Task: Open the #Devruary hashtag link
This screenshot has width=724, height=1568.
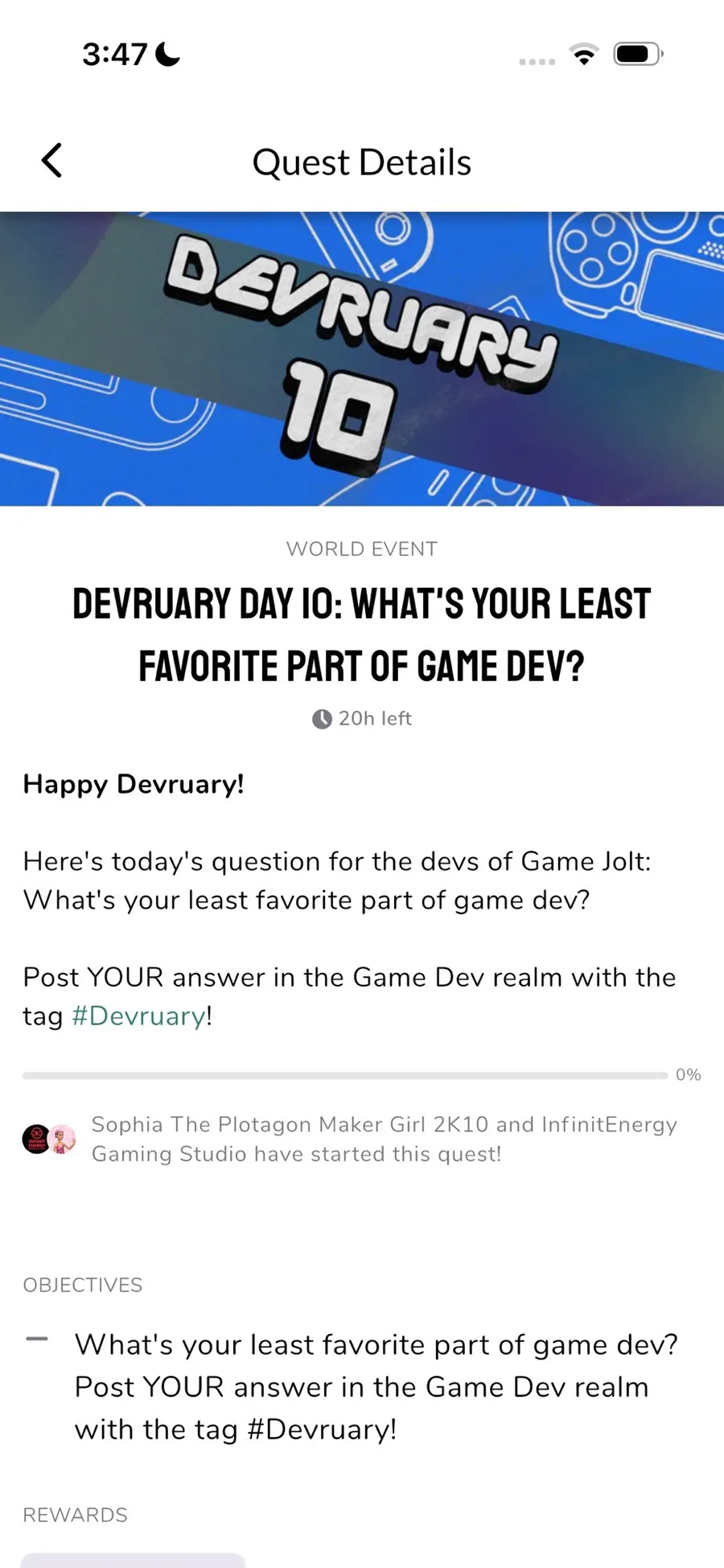Action: [x=139, y=1016]
